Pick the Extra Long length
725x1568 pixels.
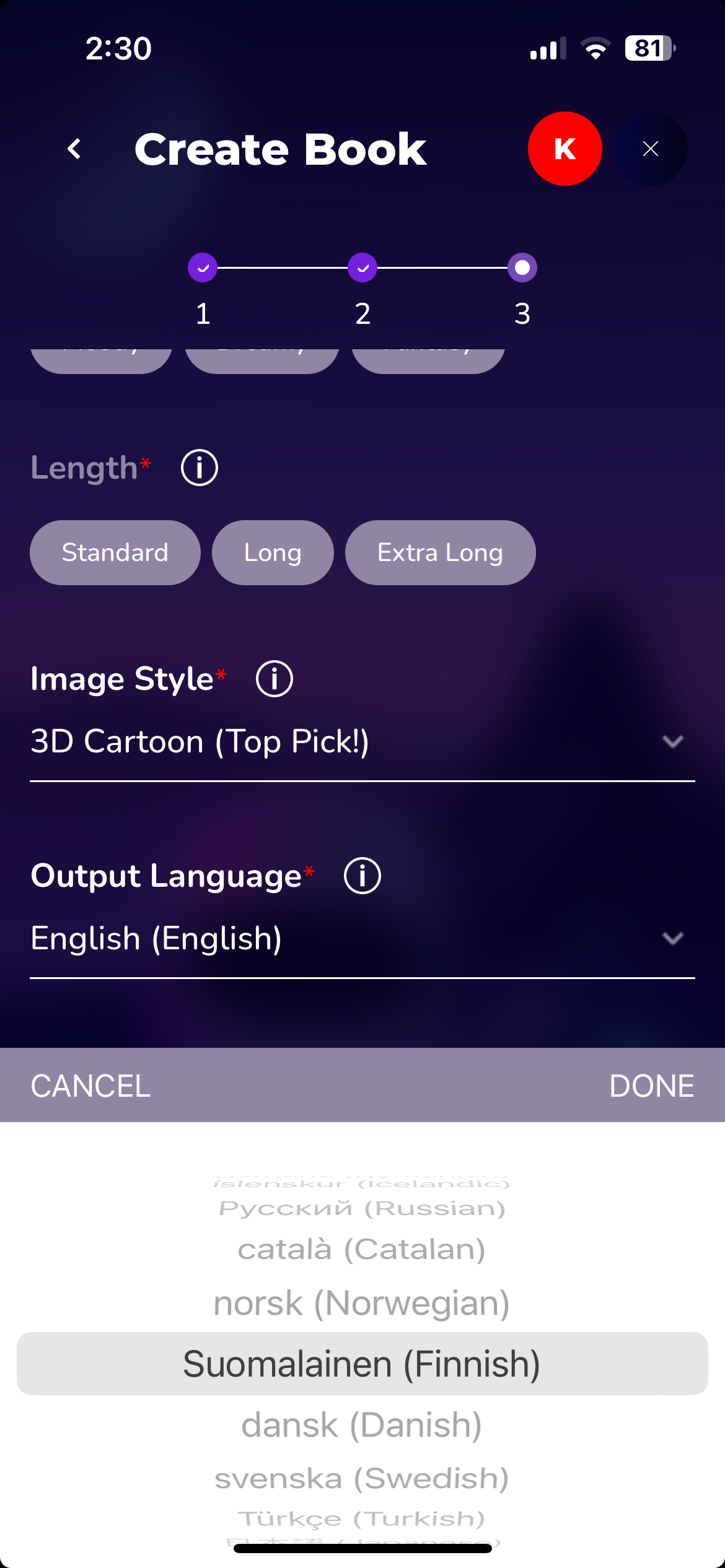[x=440, y=552]
